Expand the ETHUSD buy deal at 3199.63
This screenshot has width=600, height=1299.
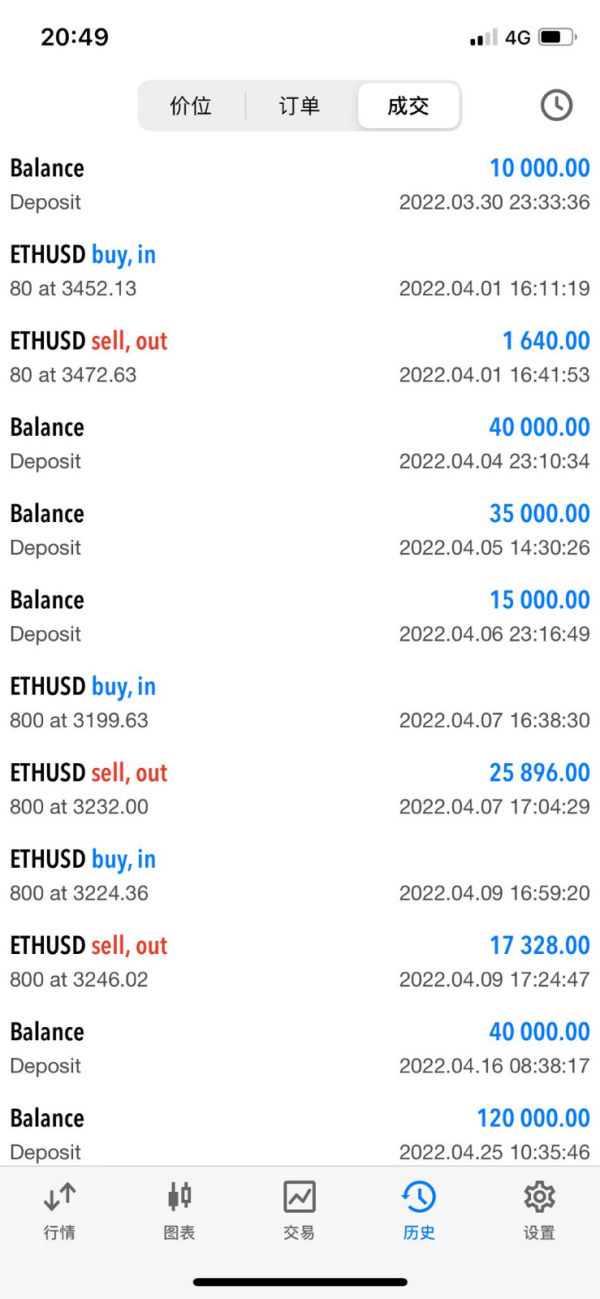click(x=300, y=703)
